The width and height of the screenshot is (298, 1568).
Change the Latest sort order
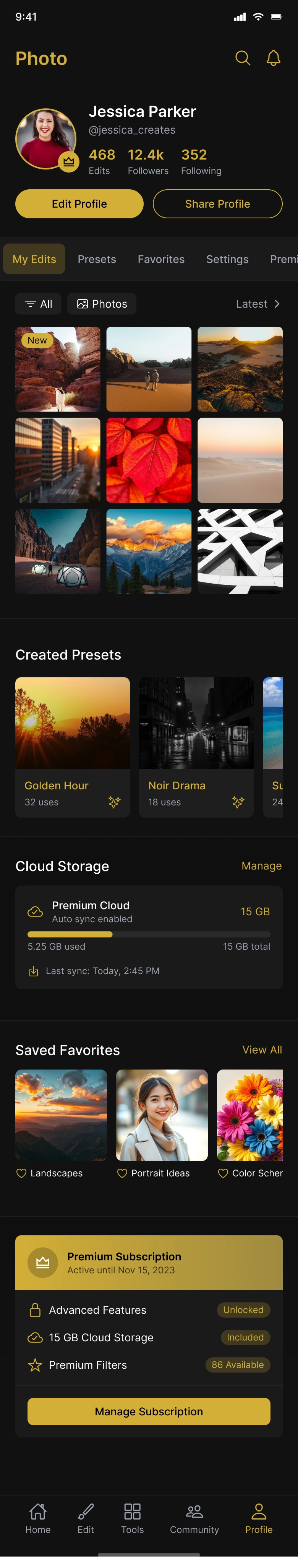click(x=258, y=304)
